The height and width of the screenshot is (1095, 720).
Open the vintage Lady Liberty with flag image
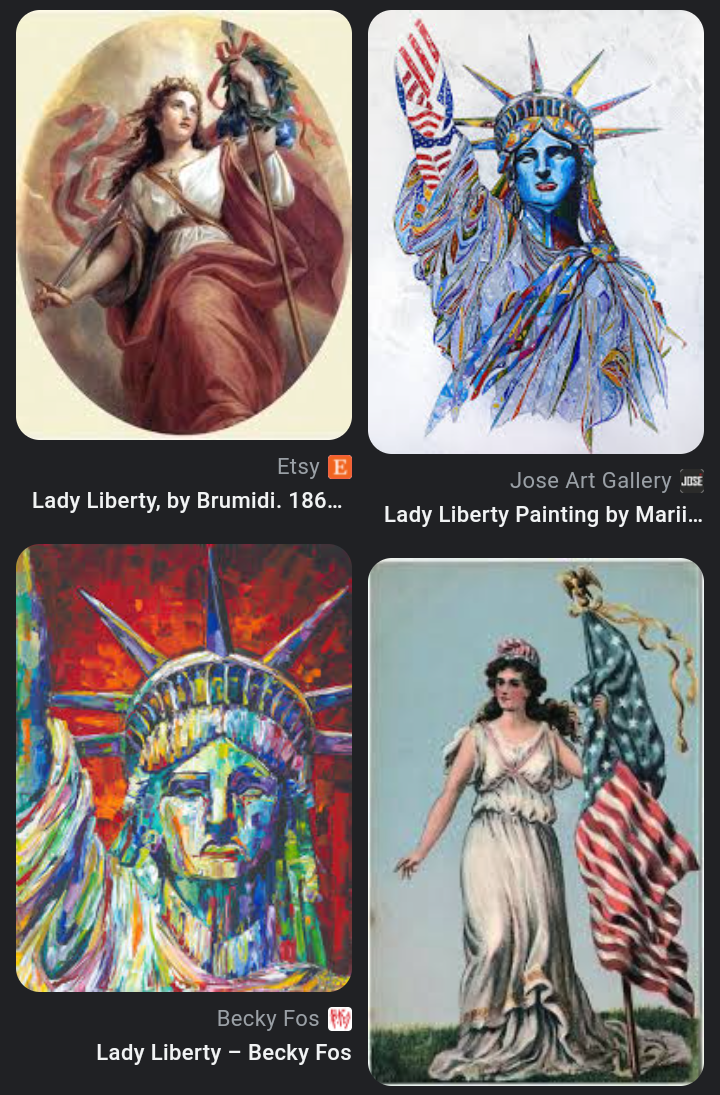(x=536, y=821)
